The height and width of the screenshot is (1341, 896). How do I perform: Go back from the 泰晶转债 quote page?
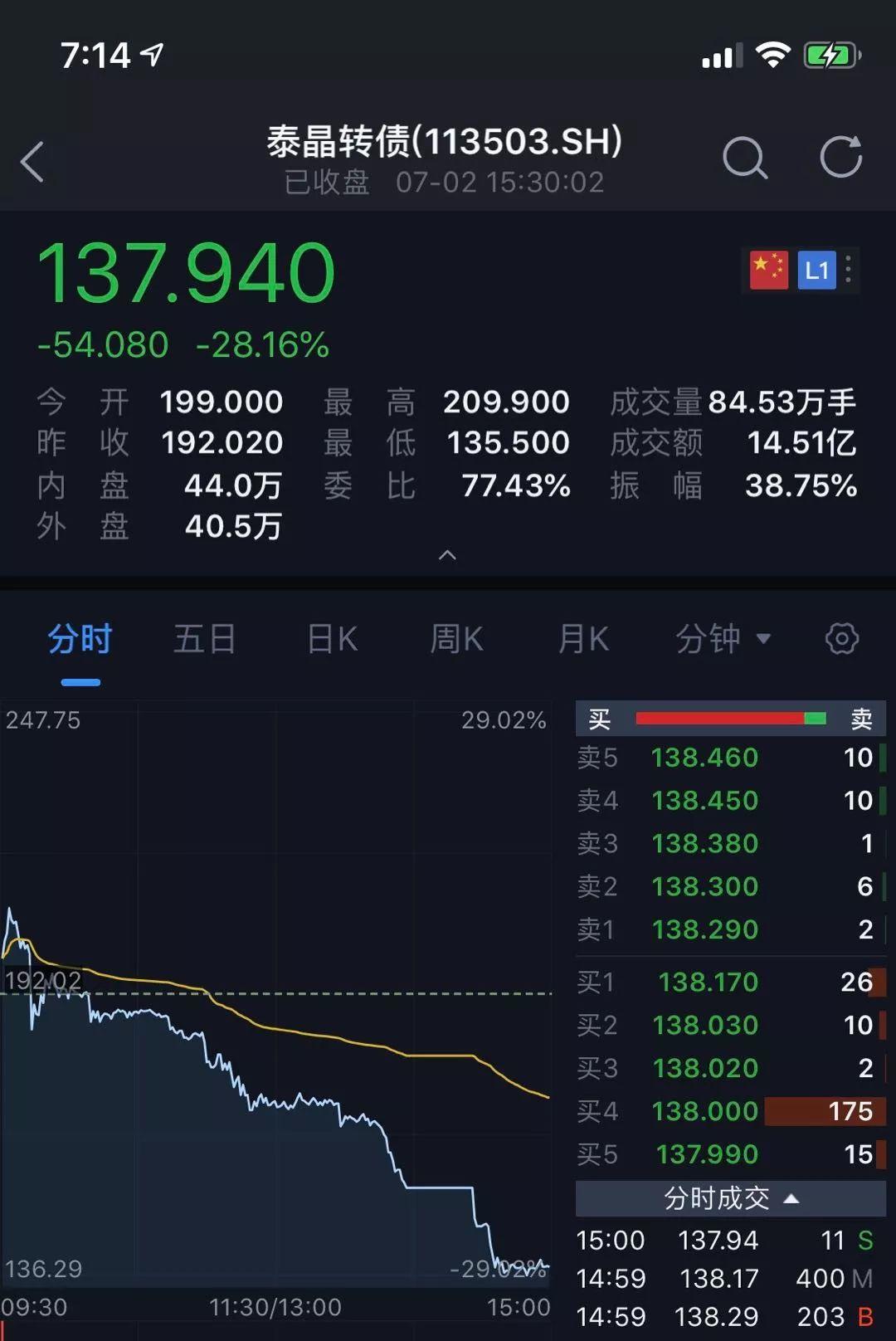tap(33, 161)
